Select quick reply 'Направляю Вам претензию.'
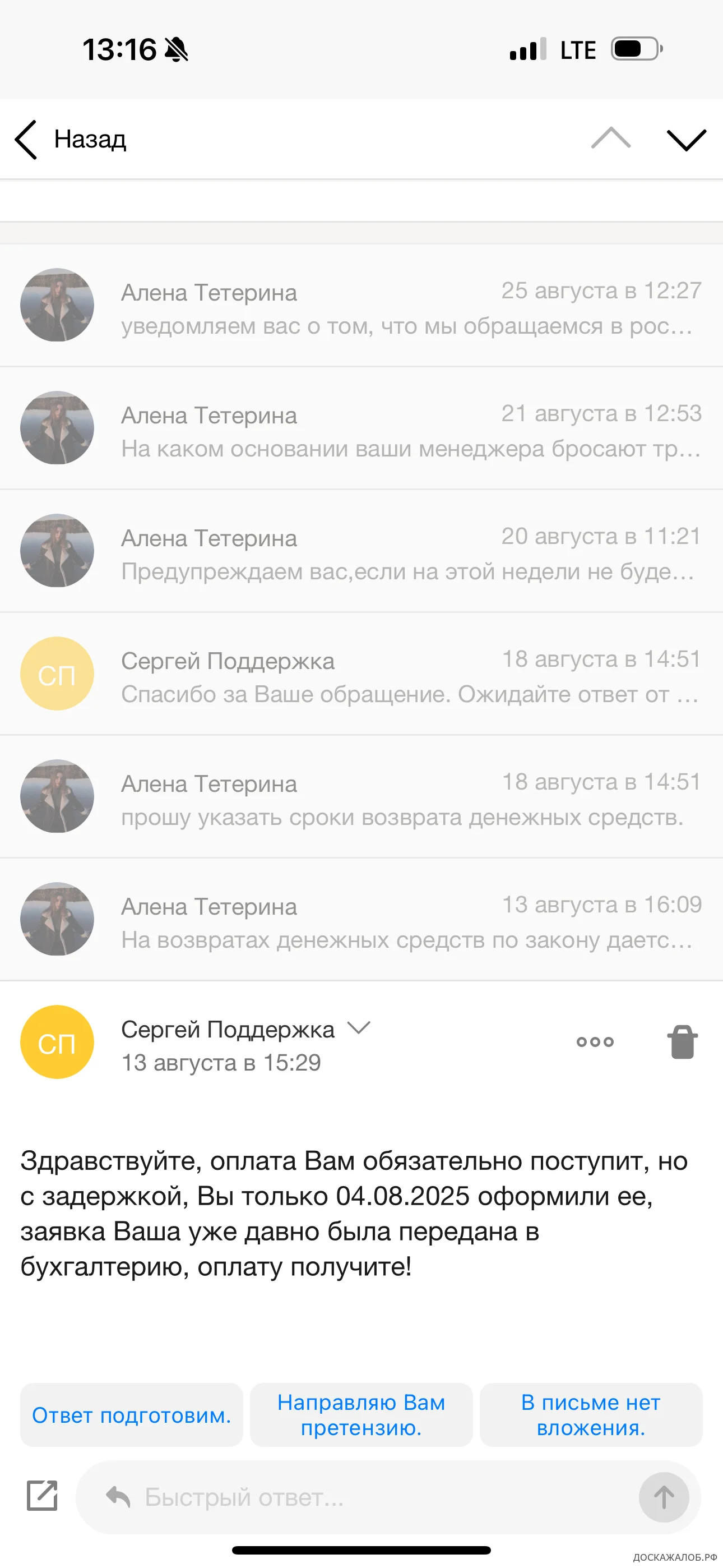This screenshot has width=723, height=1568. 361,1415
